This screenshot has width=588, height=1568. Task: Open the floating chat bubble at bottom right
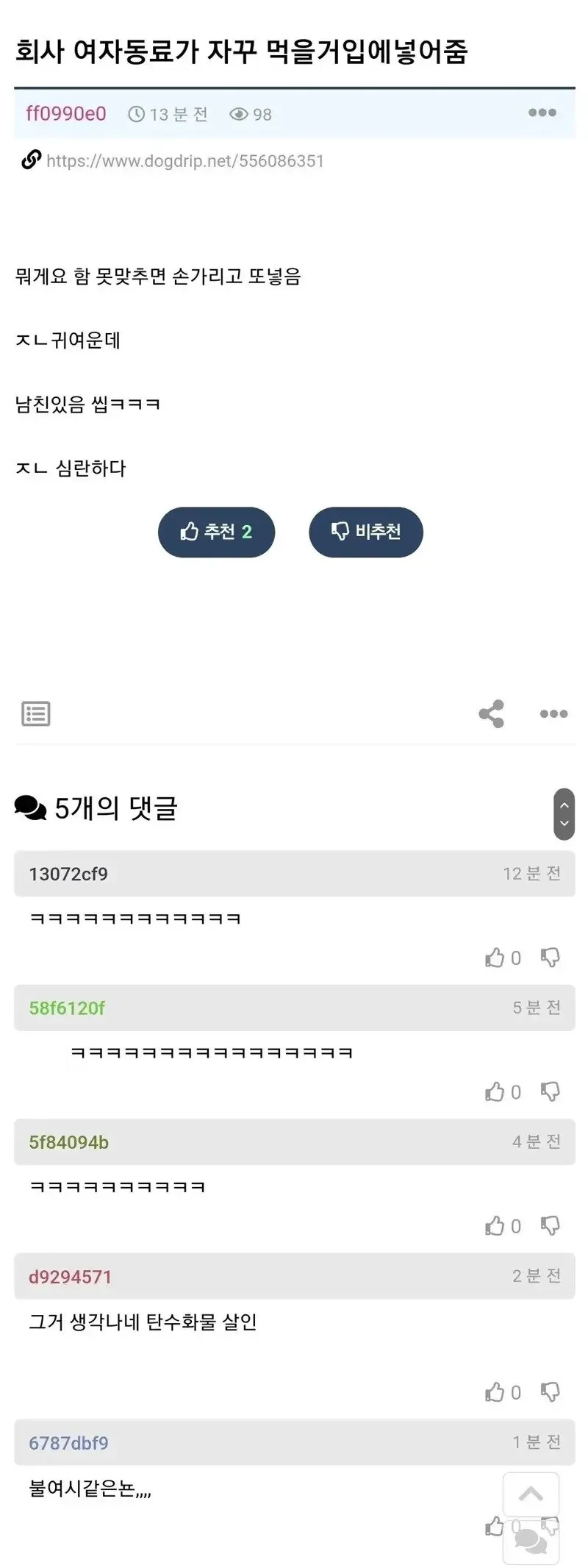click(x=531, y=1537)
